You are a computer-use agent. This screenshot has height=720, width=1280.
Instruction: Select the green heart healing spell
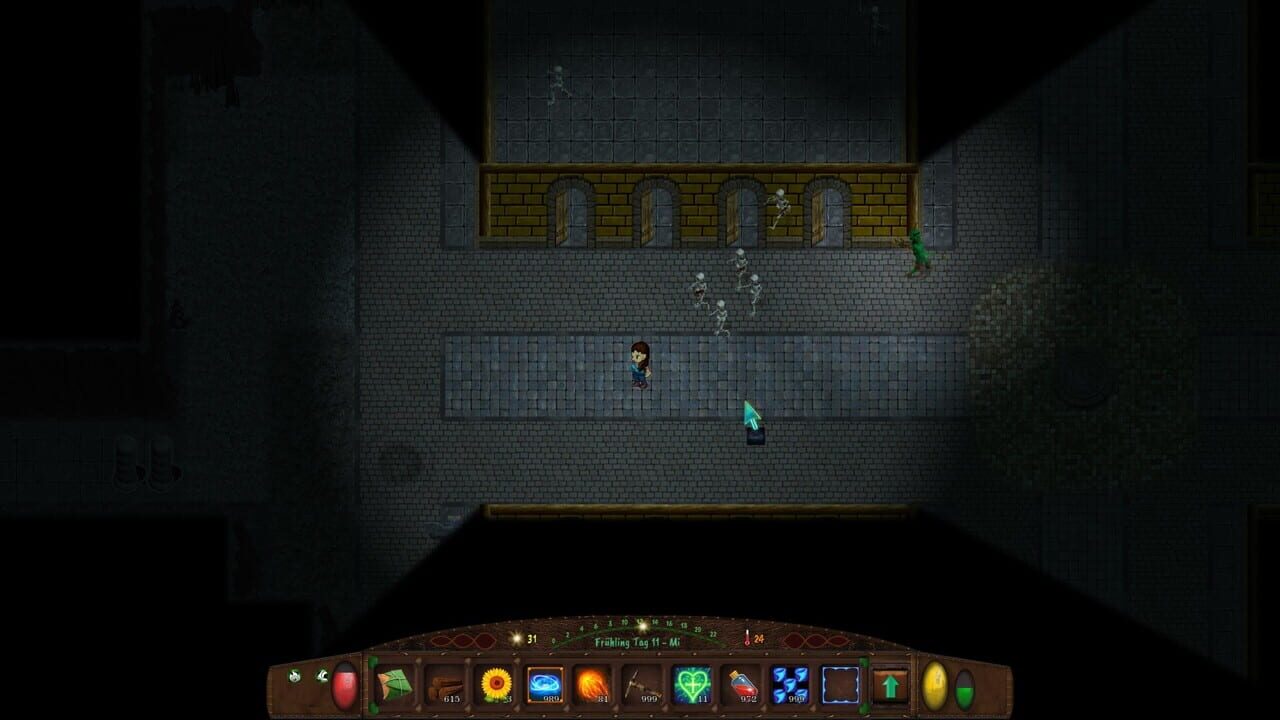click(691, 685)
